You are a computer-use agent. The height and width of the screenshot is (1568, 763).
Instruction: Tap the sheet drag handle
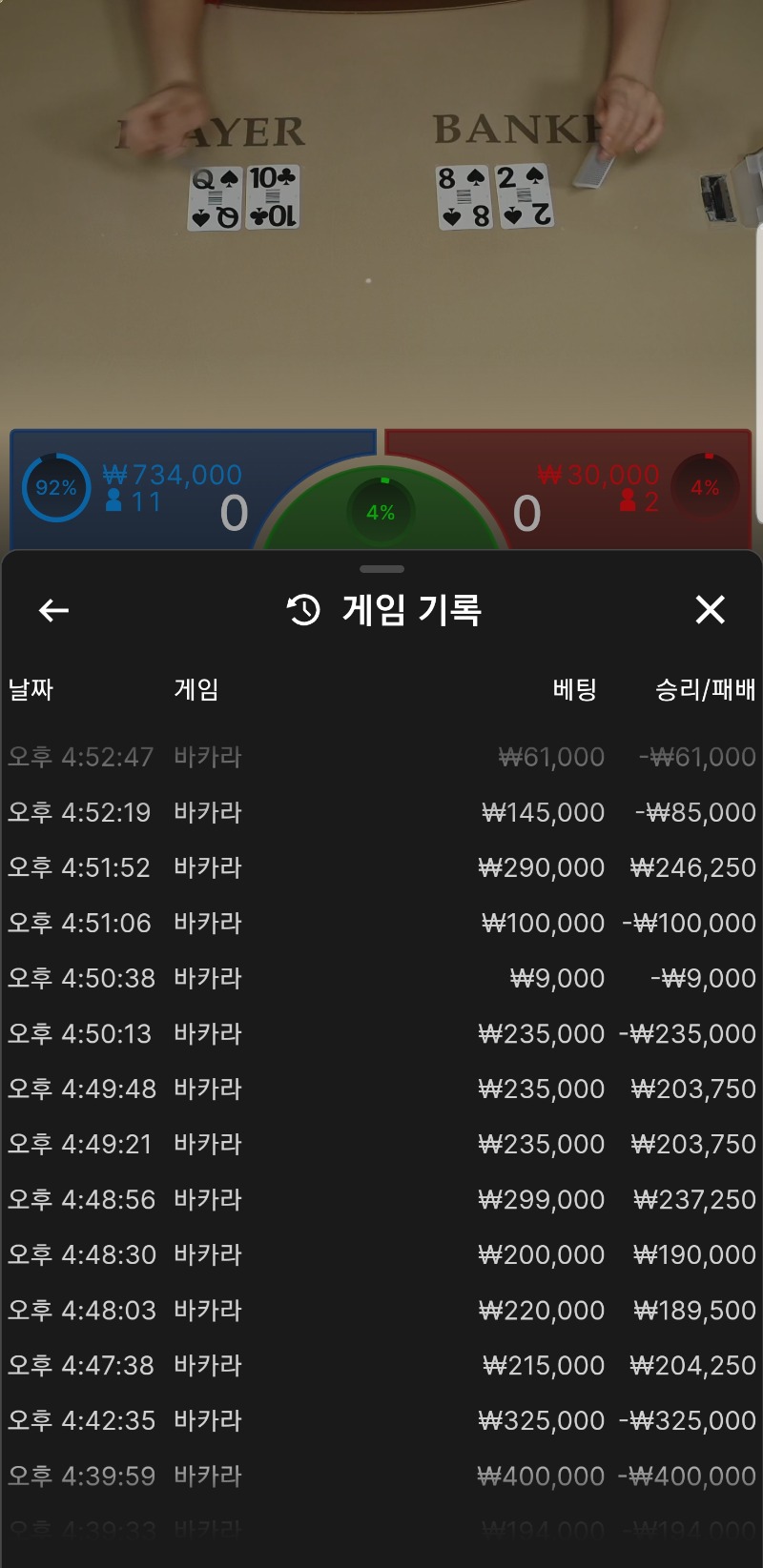381,569
